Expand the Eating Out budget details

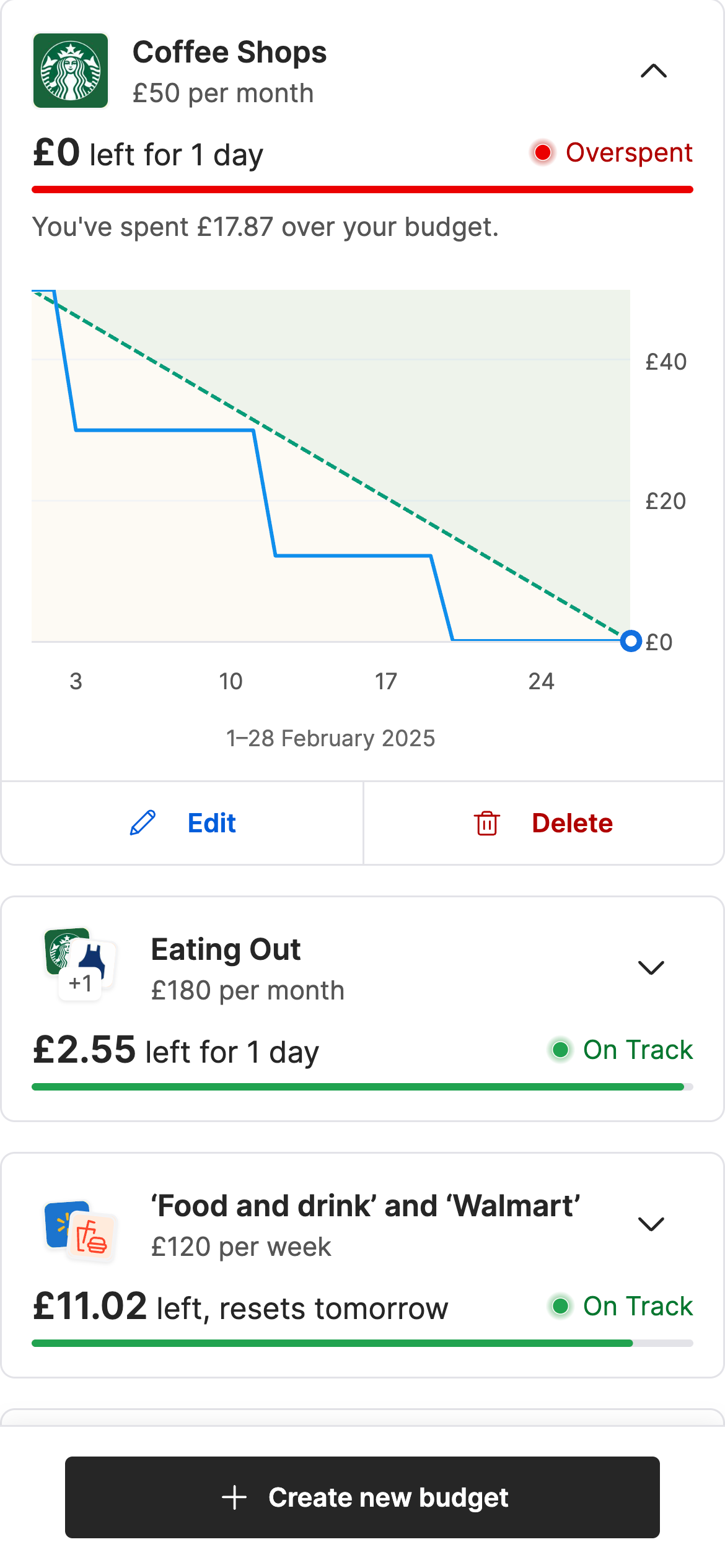651,967
